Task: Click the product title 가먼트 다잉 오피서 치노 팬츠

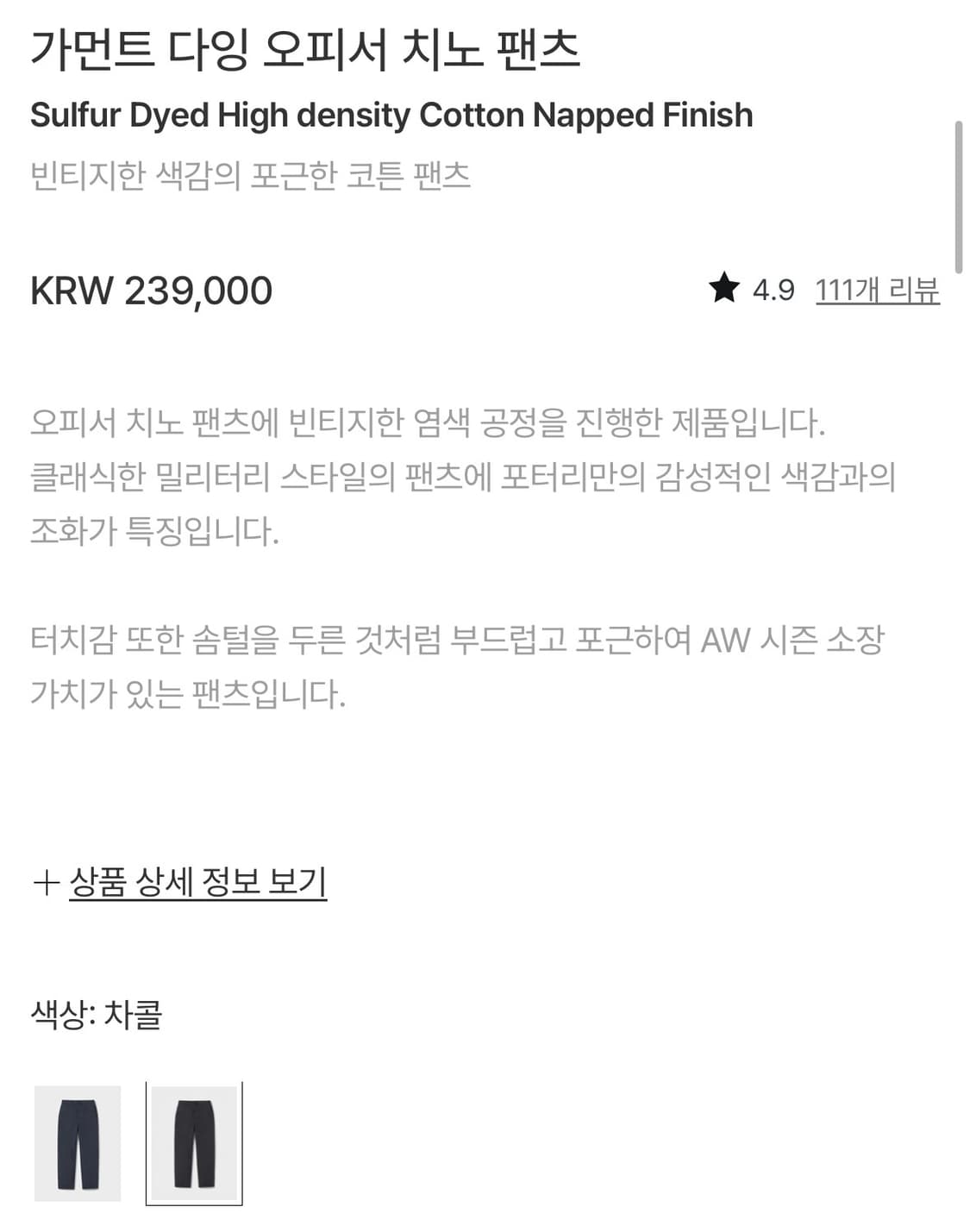Action: click(x=306, y=50)
